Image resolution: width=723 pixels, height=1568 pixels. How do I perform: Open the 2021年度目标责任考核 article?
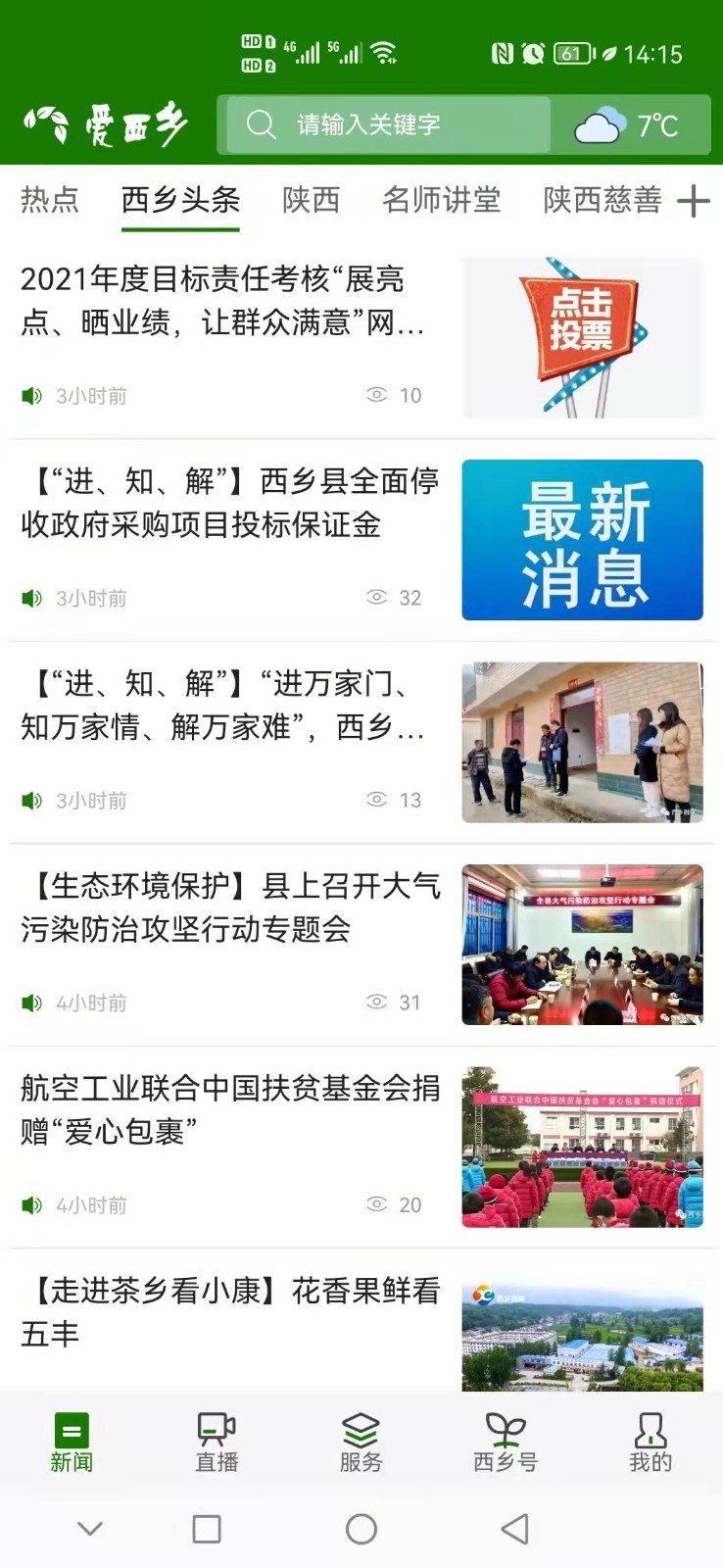point(221,301)
